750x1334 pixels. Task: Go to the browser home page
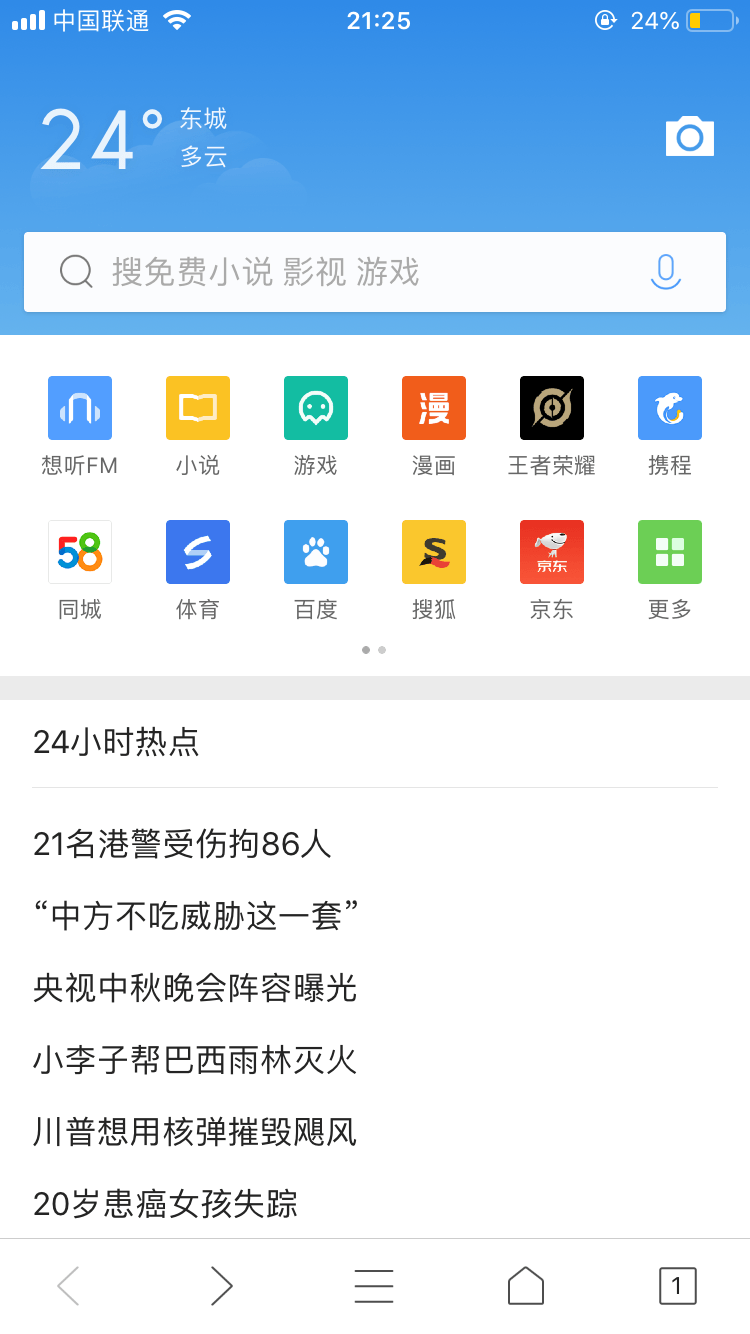pos(526,1286)
